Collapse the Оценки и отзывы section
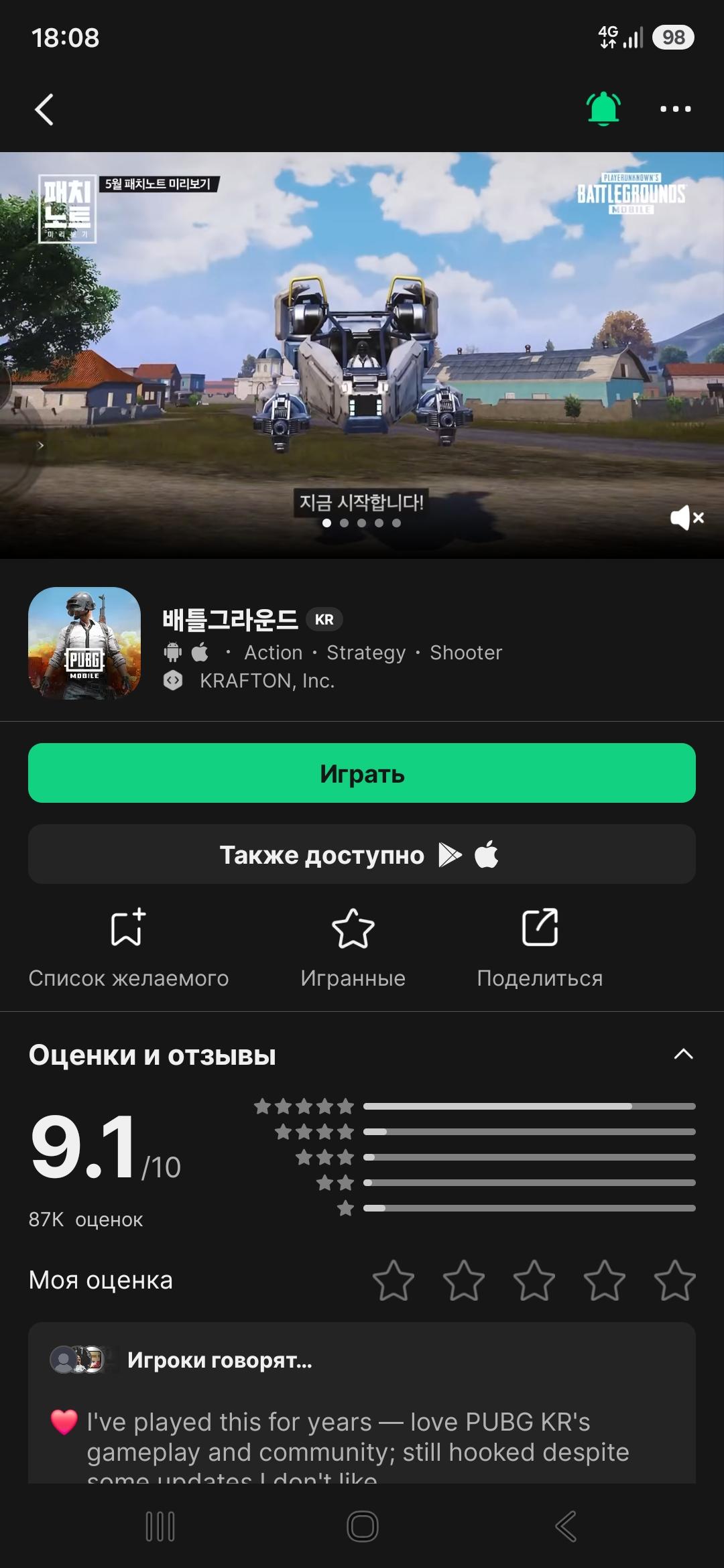Screen dimensions: 724x1568 [683, 1054]
